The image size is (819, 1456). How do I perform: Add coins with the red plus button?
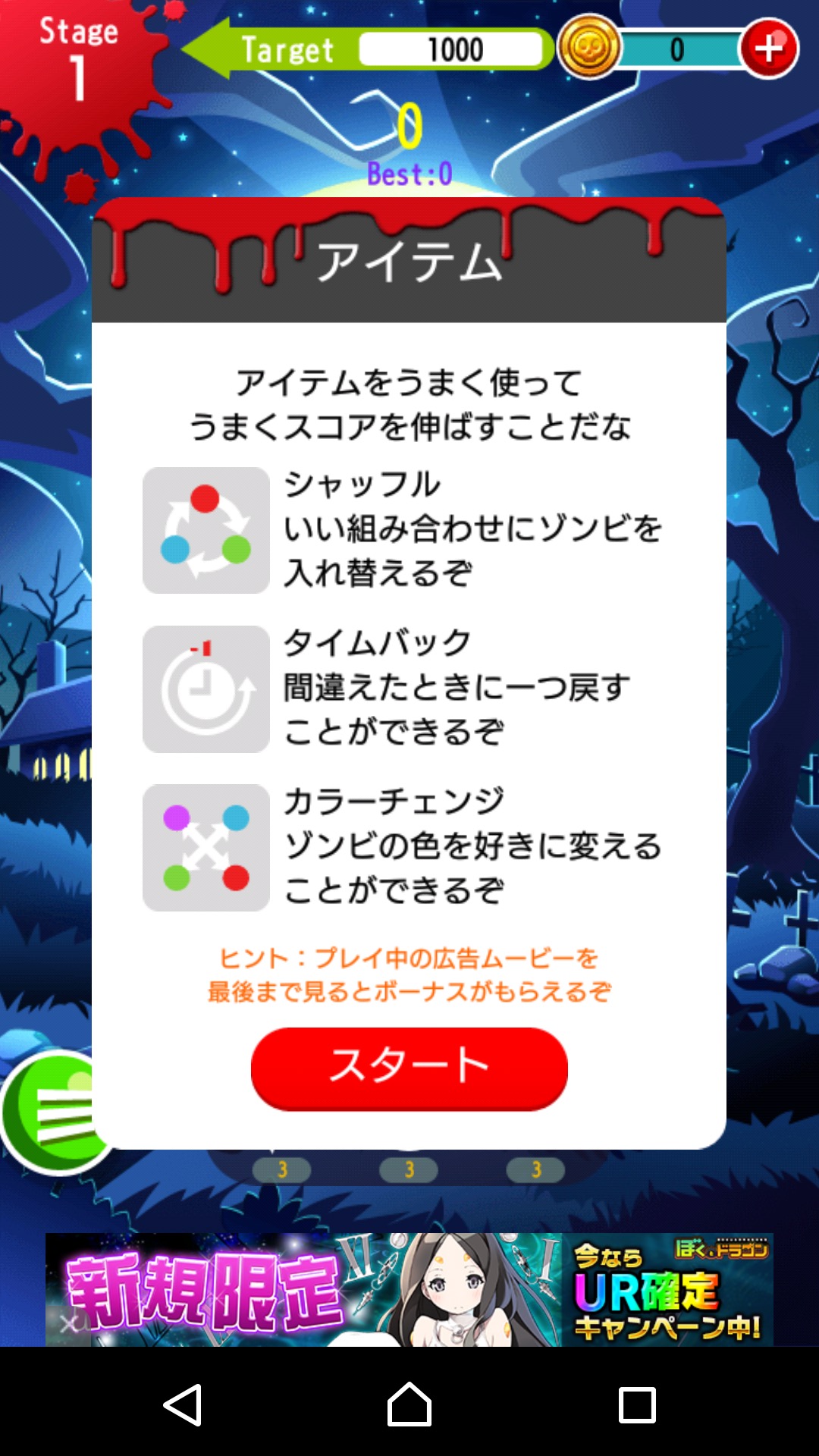(x=769, y=49)
